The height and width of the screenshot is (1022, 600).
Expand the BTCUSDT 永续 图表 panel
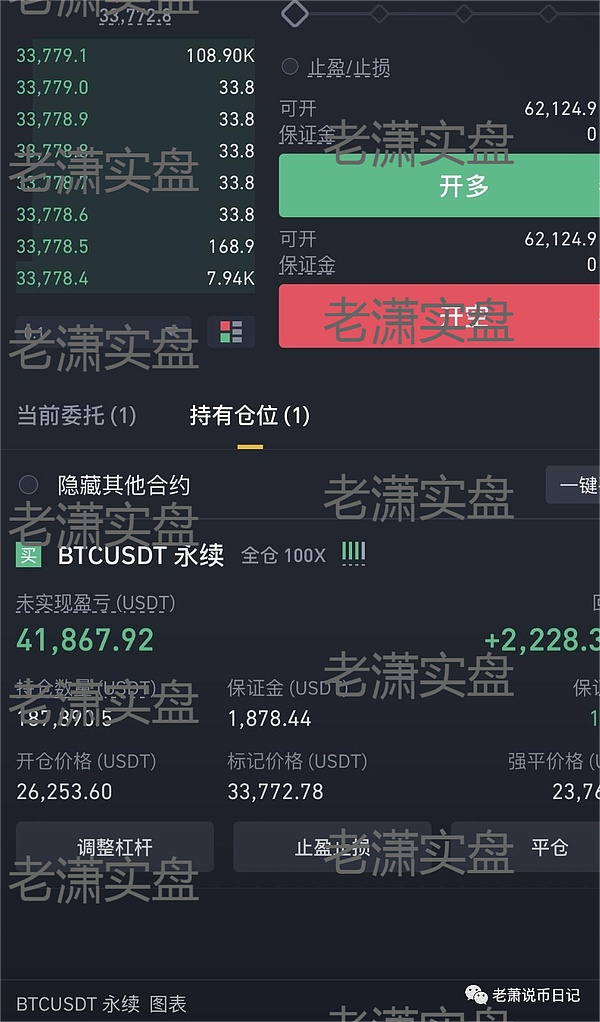click(101, 1004)
